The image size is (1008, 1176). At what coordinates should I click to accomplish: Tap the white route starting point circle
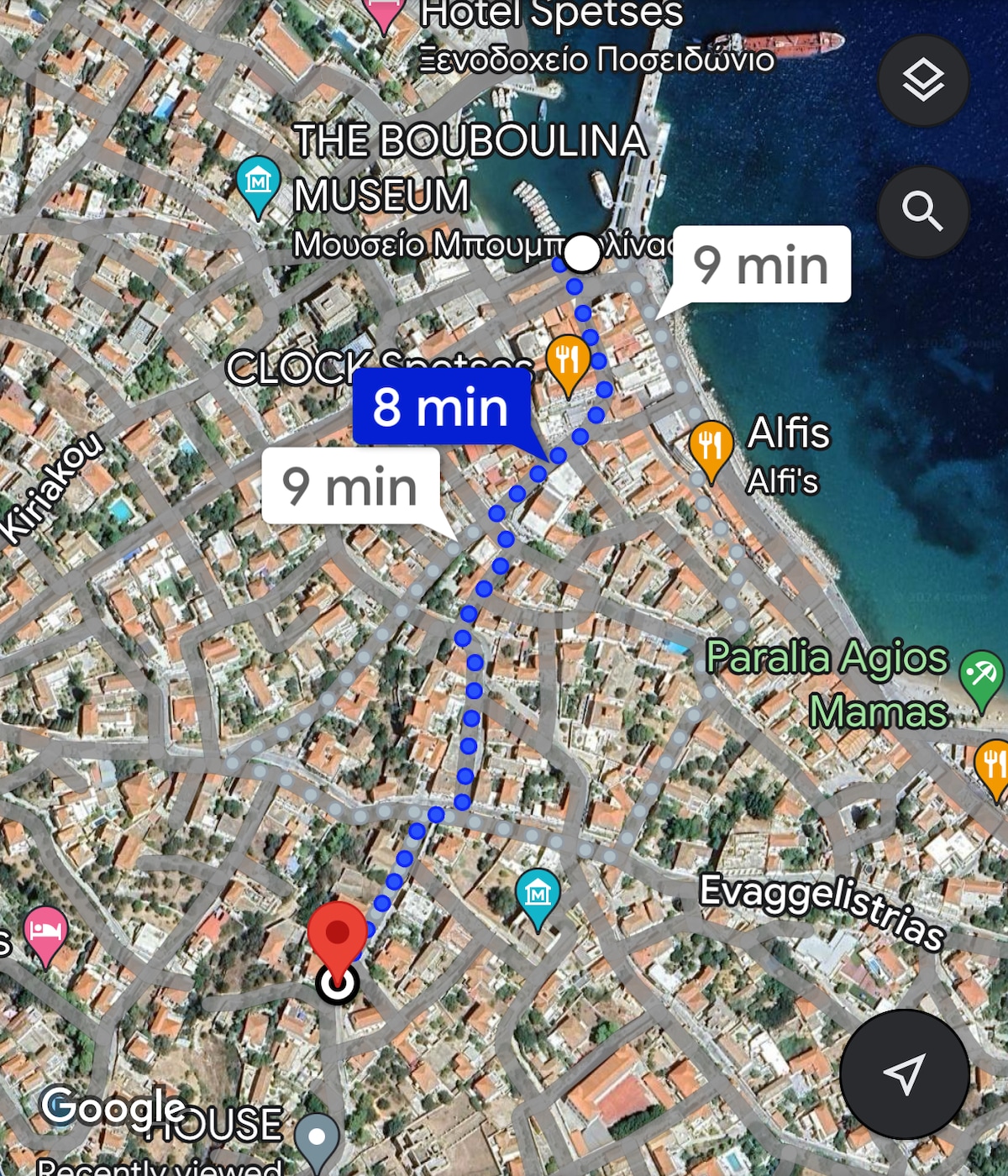[x=581, y=253]
